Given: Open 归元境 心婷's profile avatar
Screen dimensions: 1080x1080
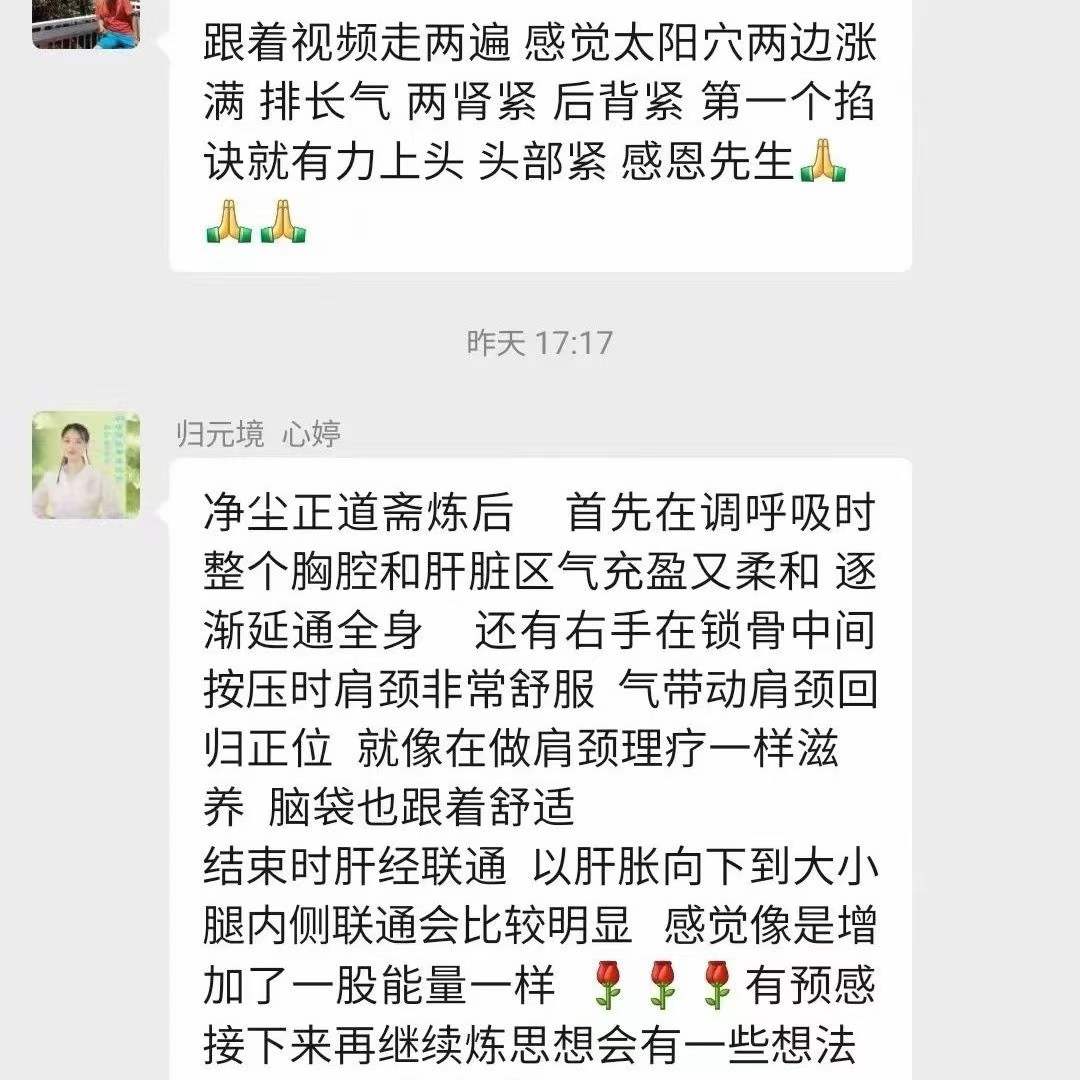Looking at the screenshot, I should [86, 465].
